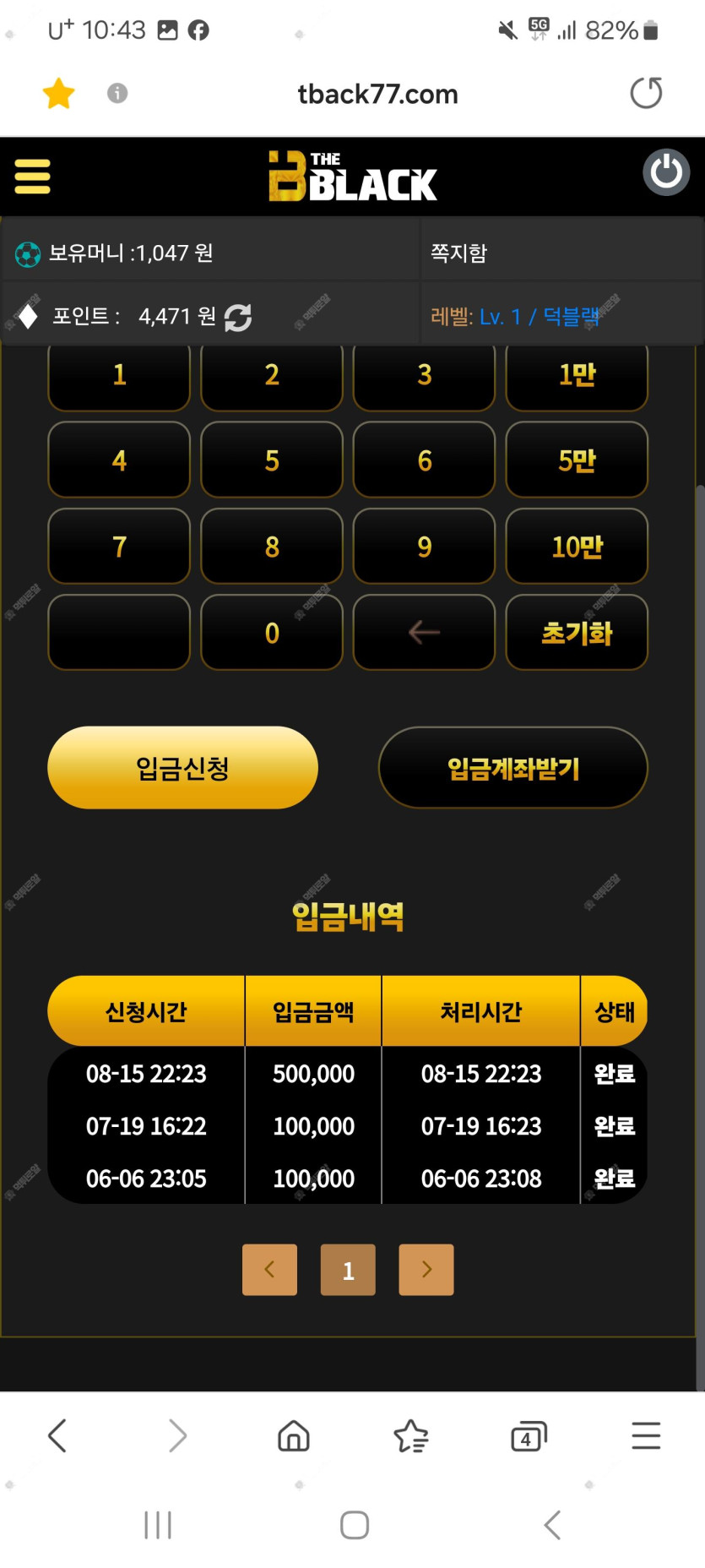This screenshot has width=705, height=1568.
Task: Go to the browser home page
Action: click(x=294, y=1435)
